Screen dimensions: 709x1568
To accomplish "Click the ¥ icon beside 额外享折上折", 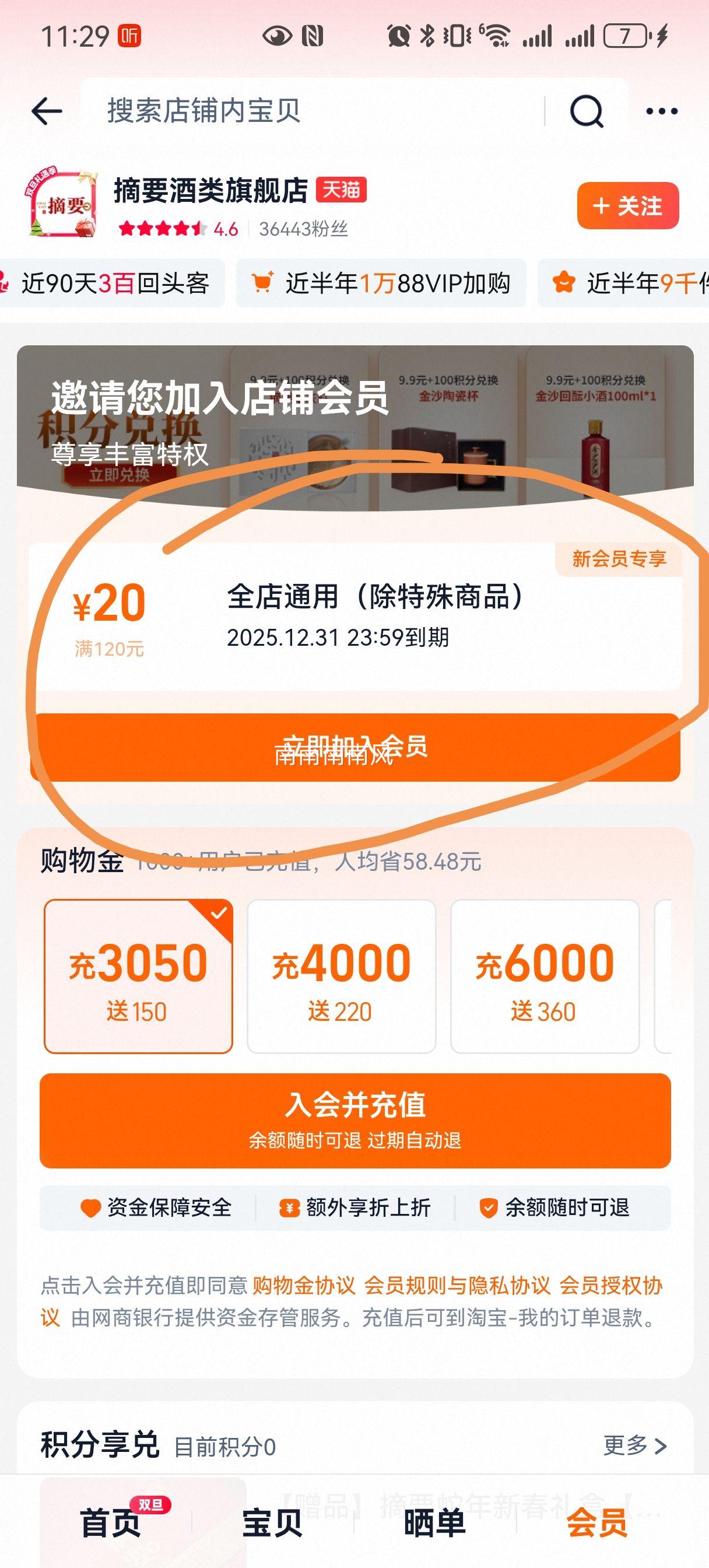I will click(290, 1209).
